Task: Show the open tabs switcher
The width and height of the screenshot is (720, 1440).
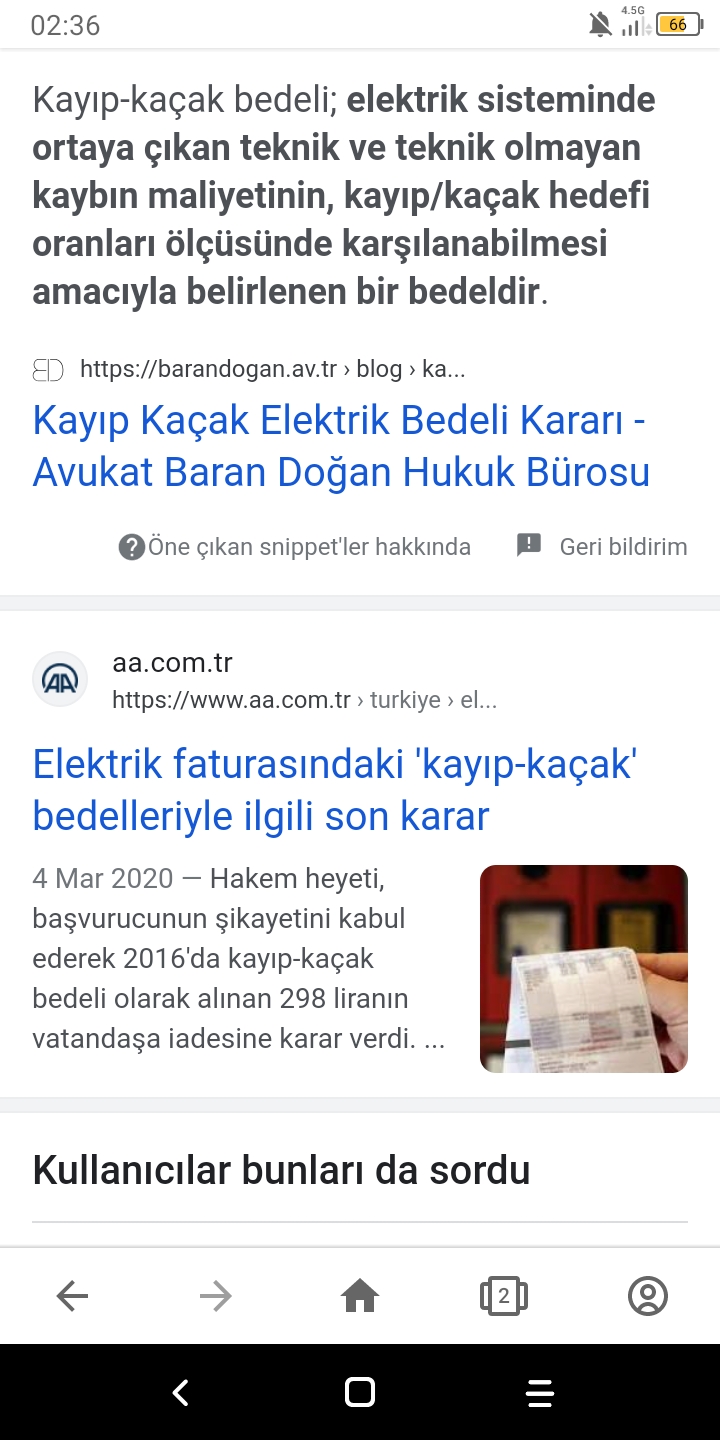Action: click(x=503, y=1297)
